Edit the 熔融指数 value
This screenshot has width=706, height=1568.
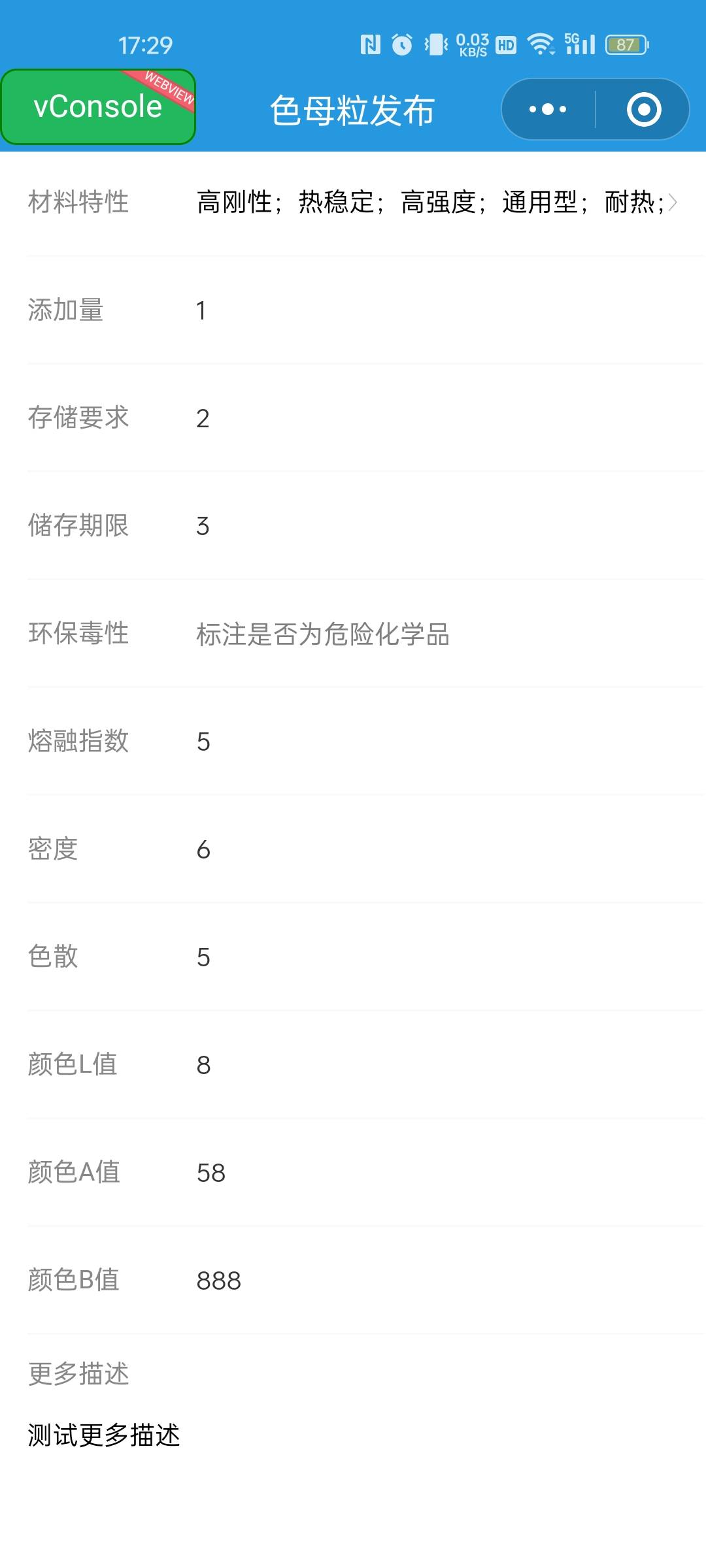(x=431, y=742)
